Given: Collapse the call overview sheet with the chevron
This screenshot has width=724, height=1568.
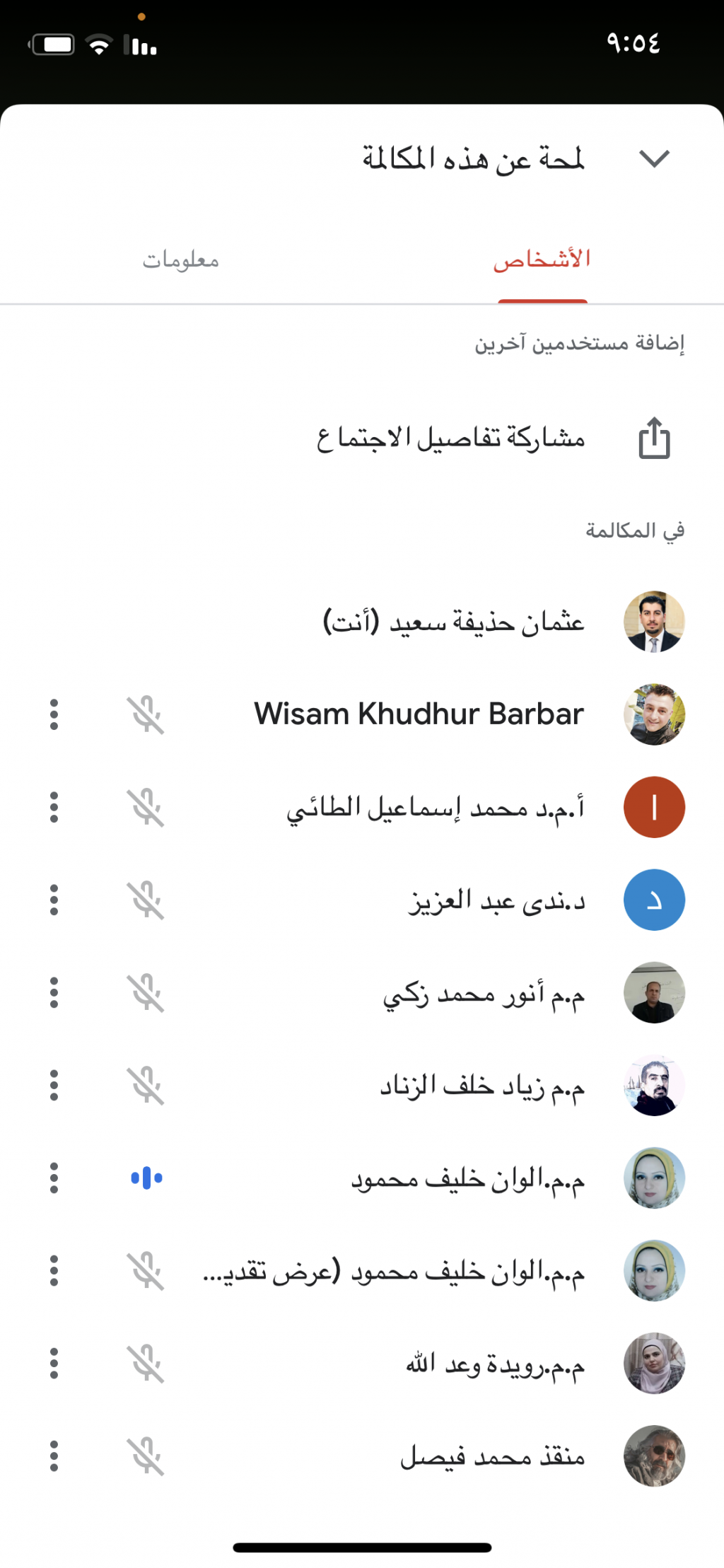Looking at the screenshot, I should (654, 159).
